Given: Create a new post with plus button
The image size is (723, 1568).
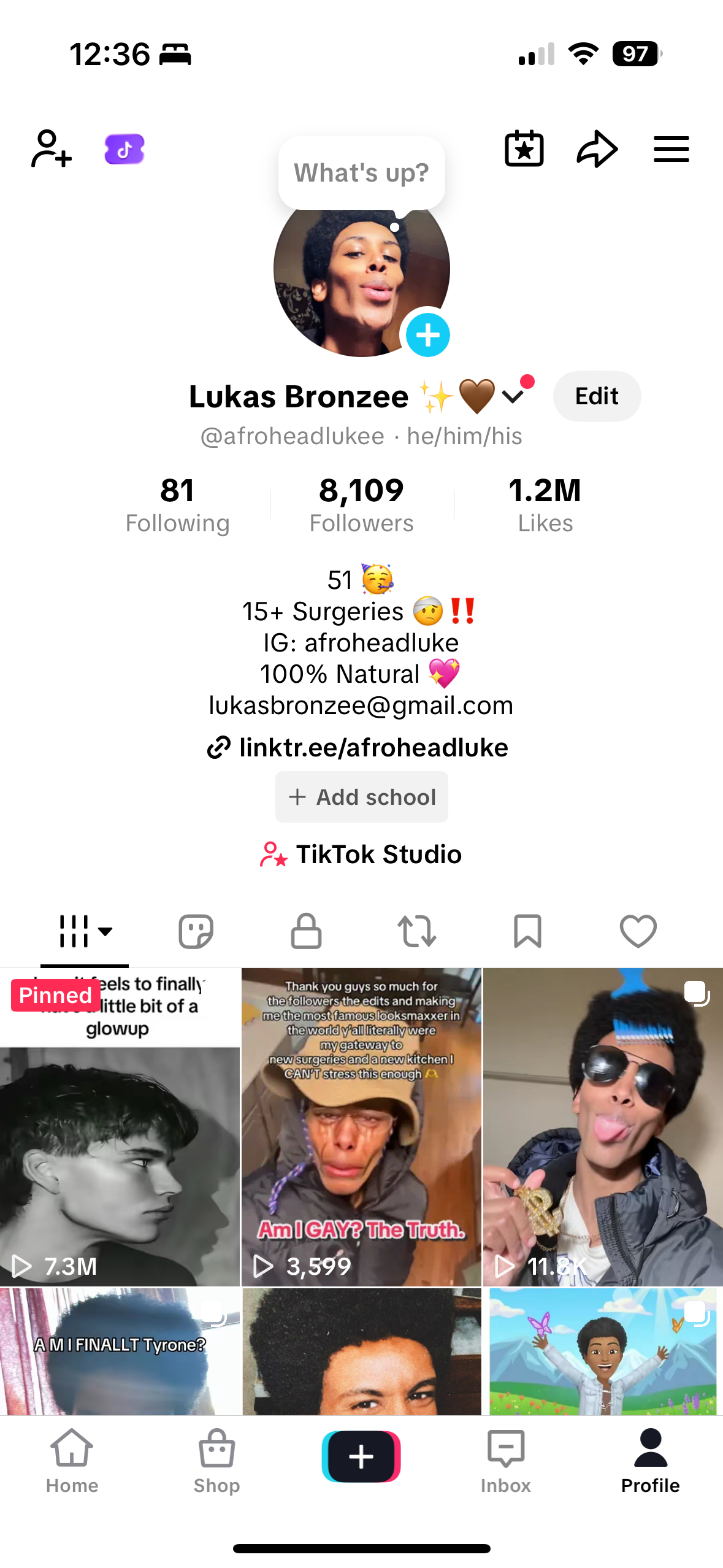Looking at the screenshot, I should tap(361, 1456).
